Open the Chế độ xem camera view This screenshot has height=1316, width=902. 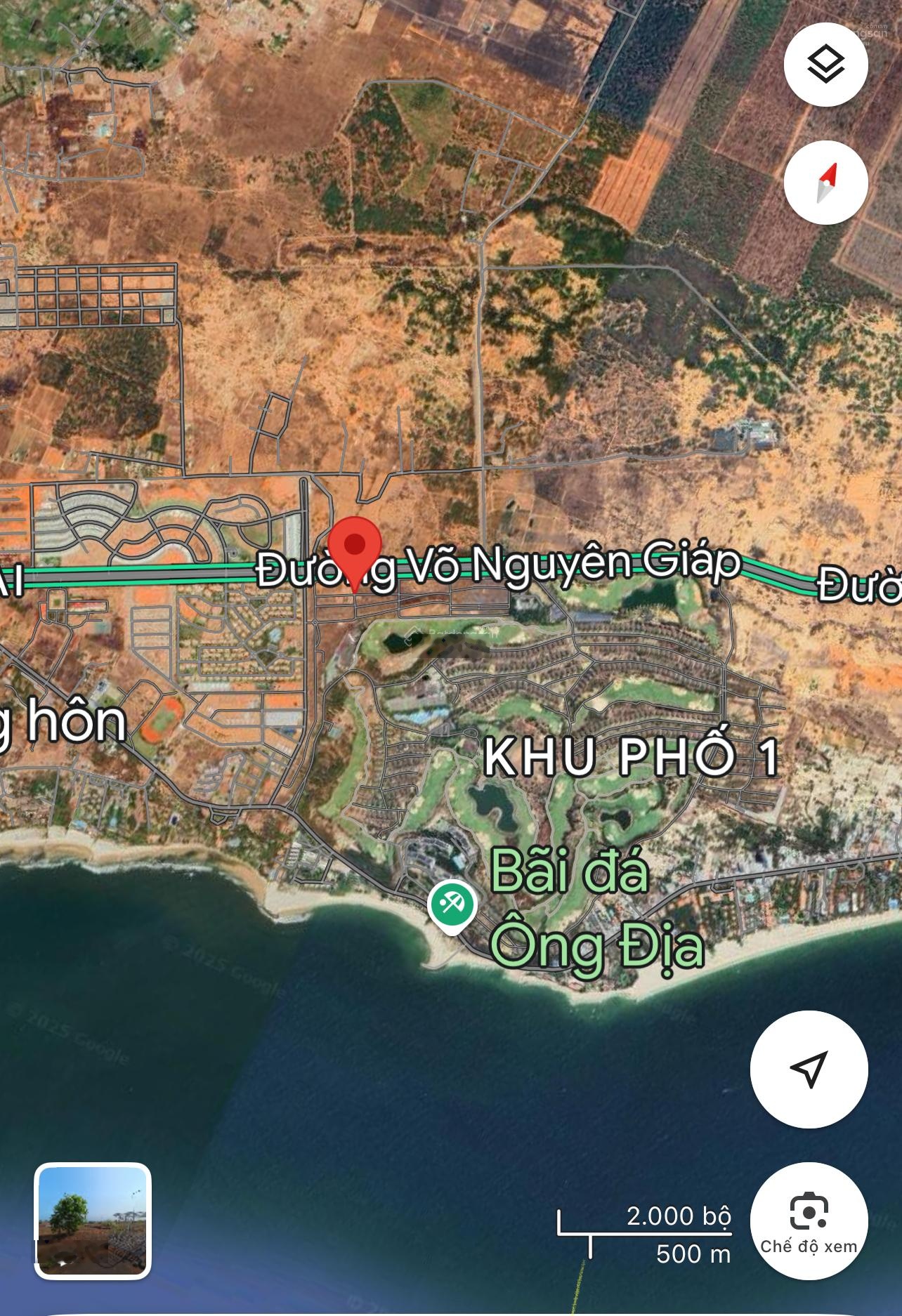(x=809, y=1220)
